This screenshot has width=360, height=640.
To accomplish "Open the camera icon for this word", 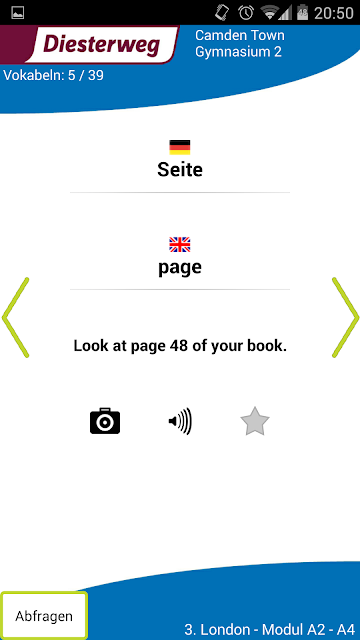I will 105,420.
